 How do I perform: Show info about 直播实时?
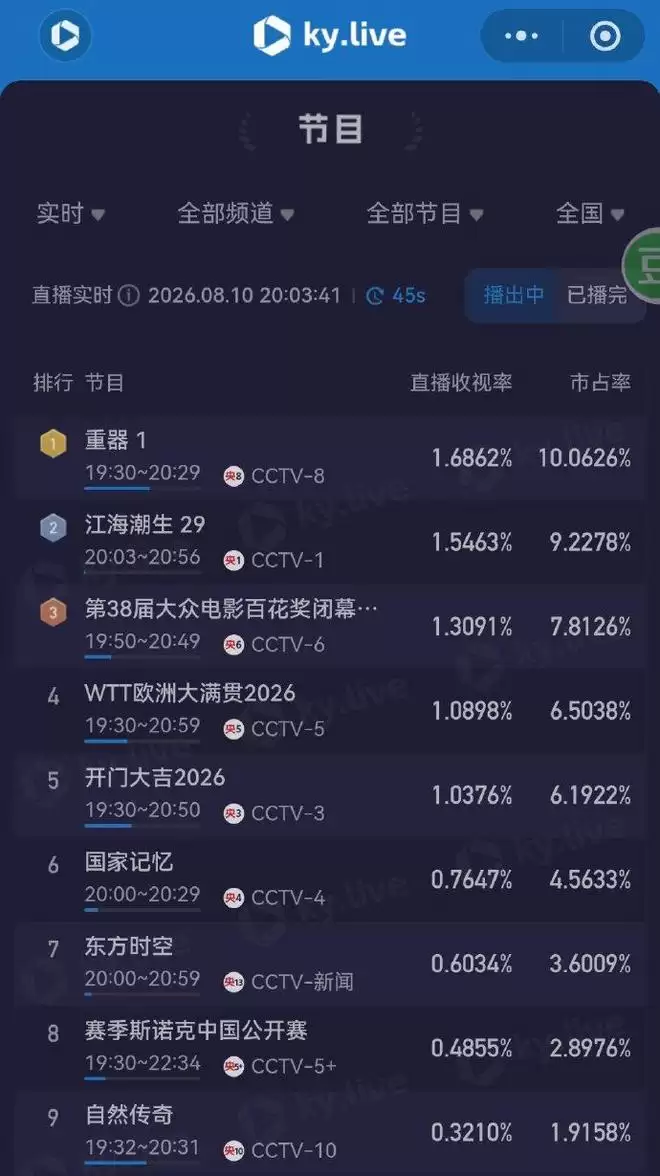tap(129, 296)
